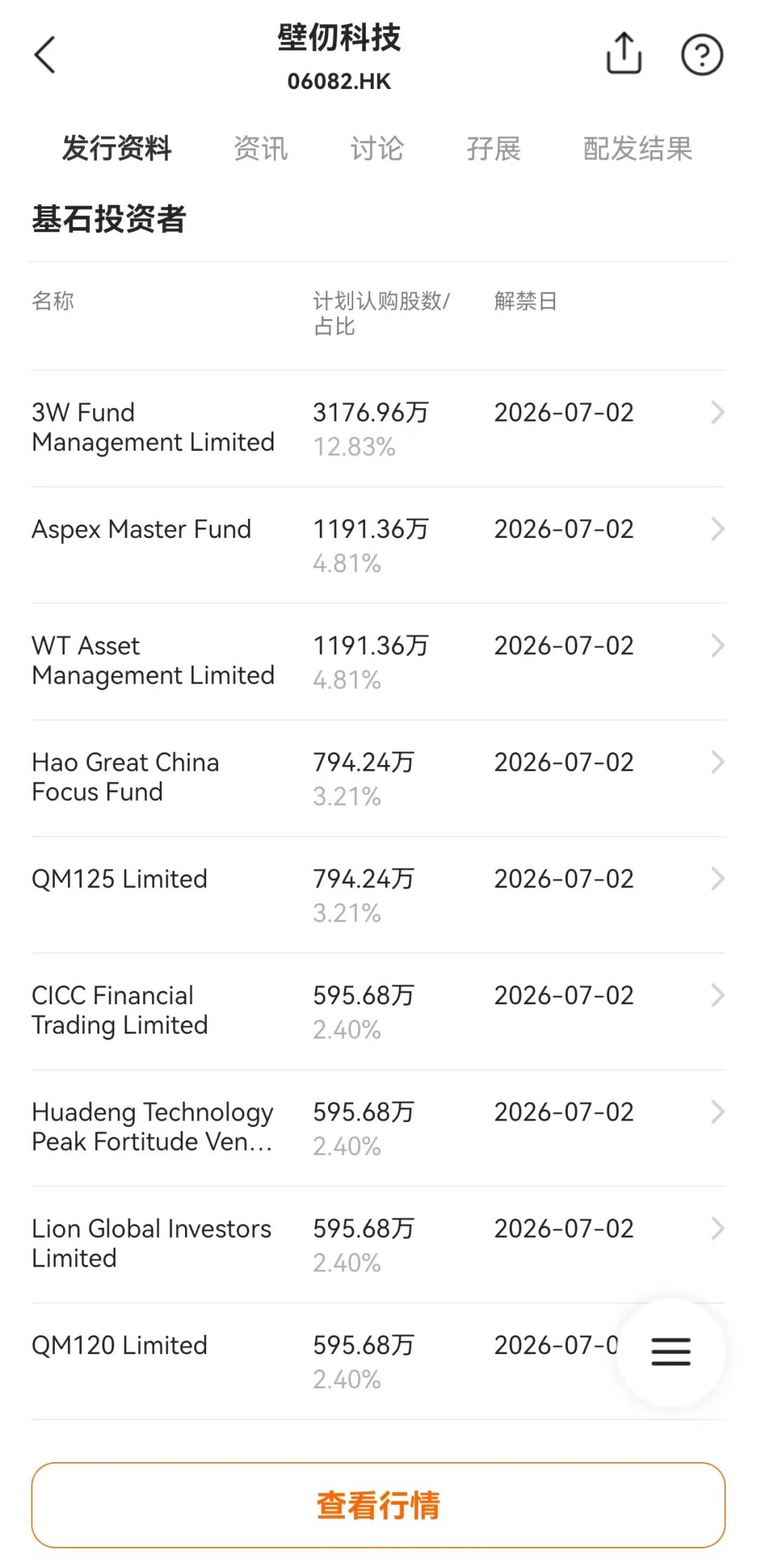Select the 发行资料 tab
The width and height of the screenshot is (757, 1568).
(x=117, y=149)
